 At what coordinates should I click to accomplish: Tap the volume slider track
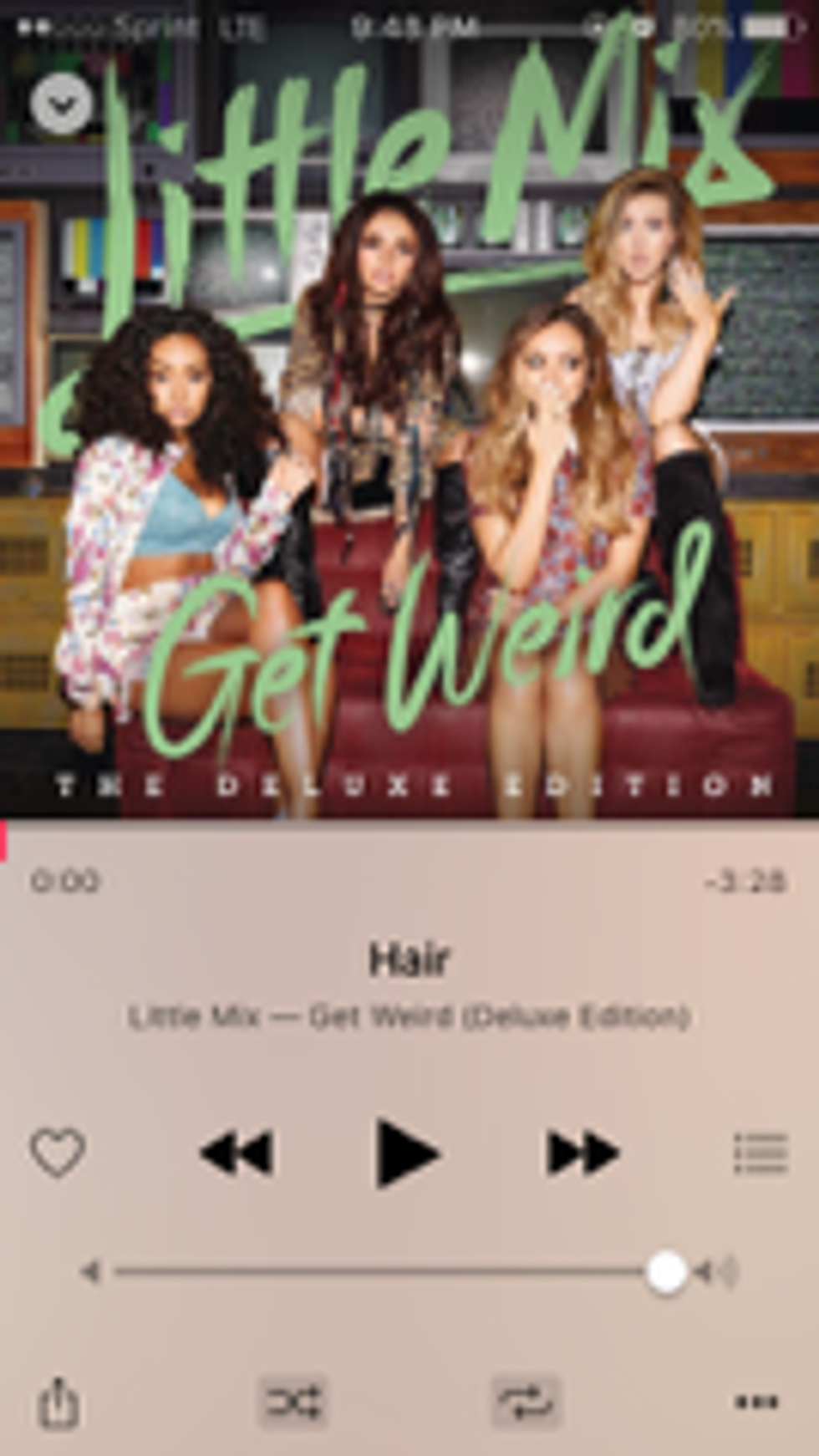coord(376,1272)
